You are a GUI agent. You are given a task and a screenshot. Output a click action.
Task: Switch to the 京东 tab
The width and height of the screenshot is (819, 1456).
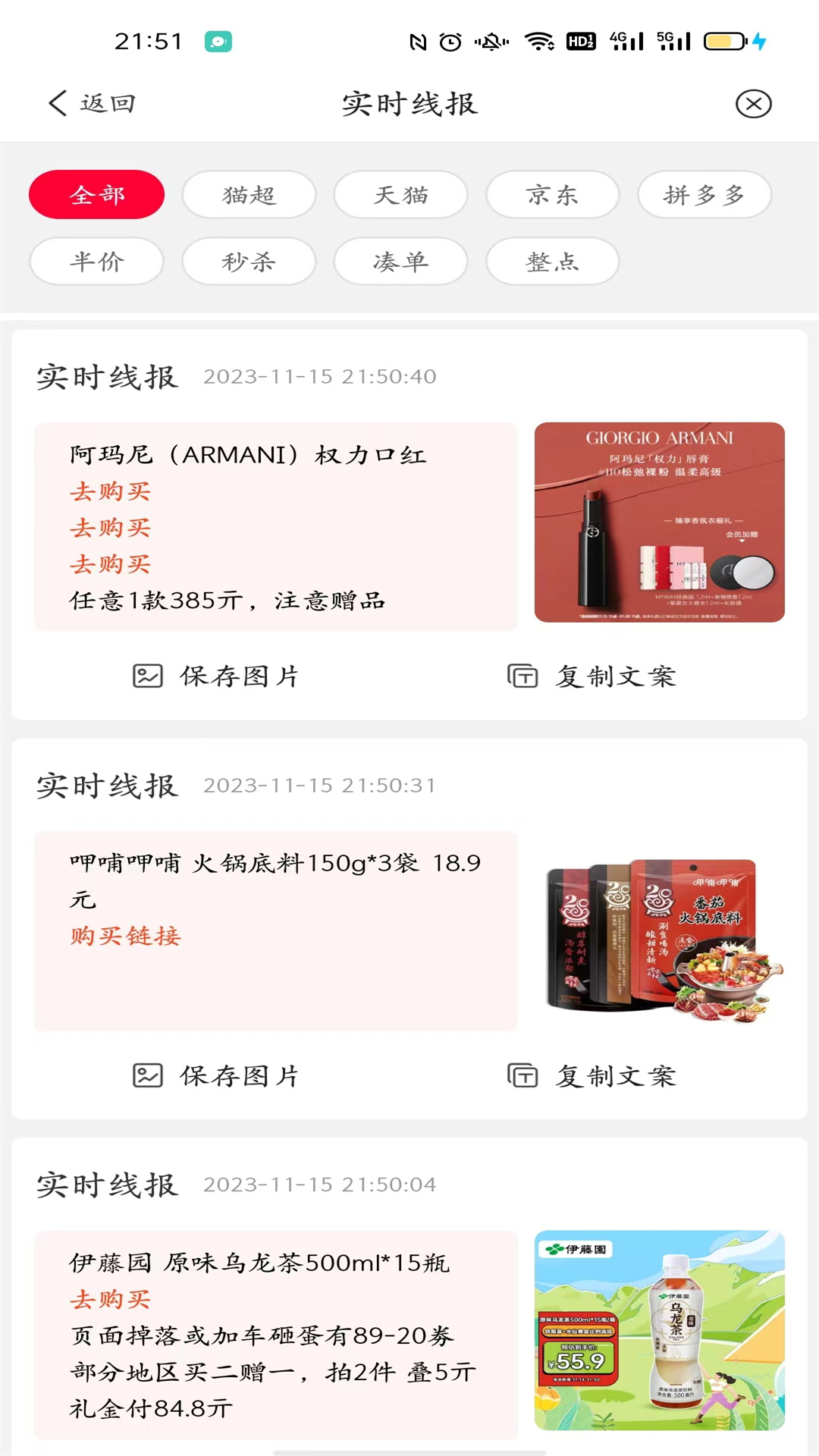click(552, 195)
